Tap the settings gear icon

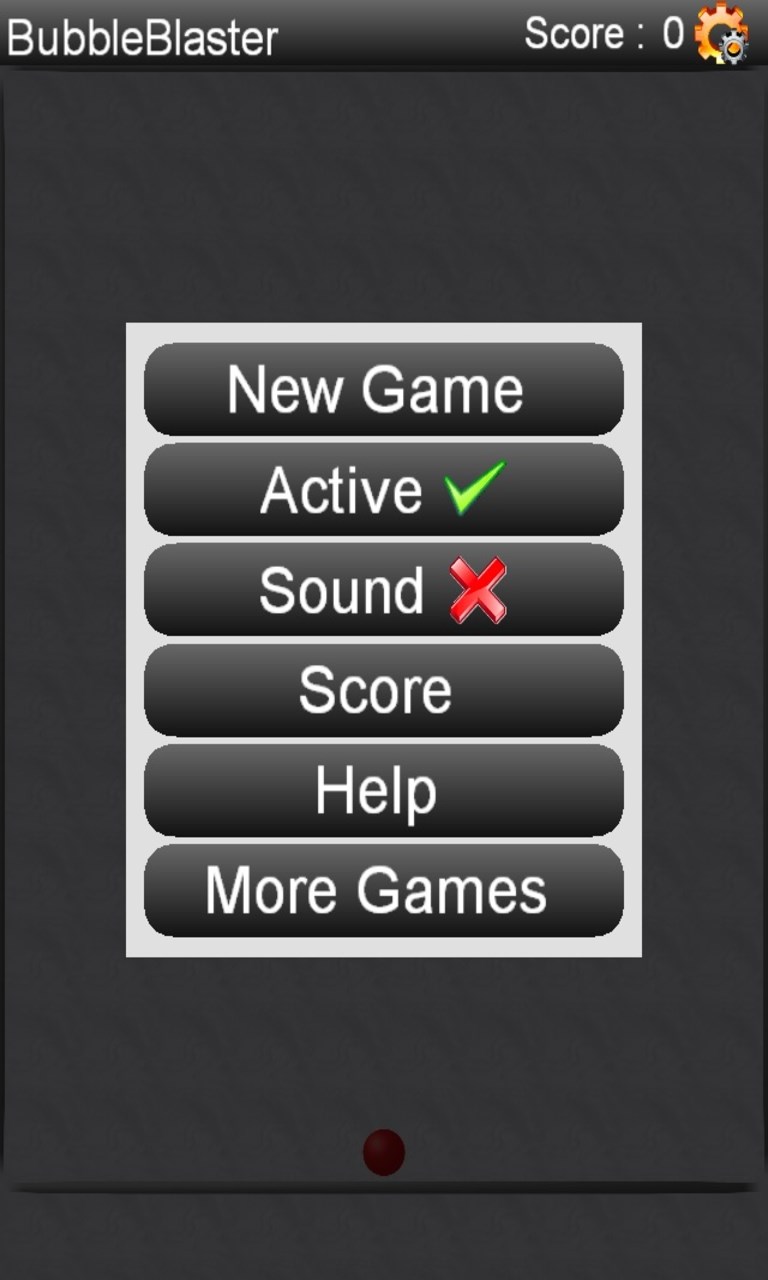(721, 34)
